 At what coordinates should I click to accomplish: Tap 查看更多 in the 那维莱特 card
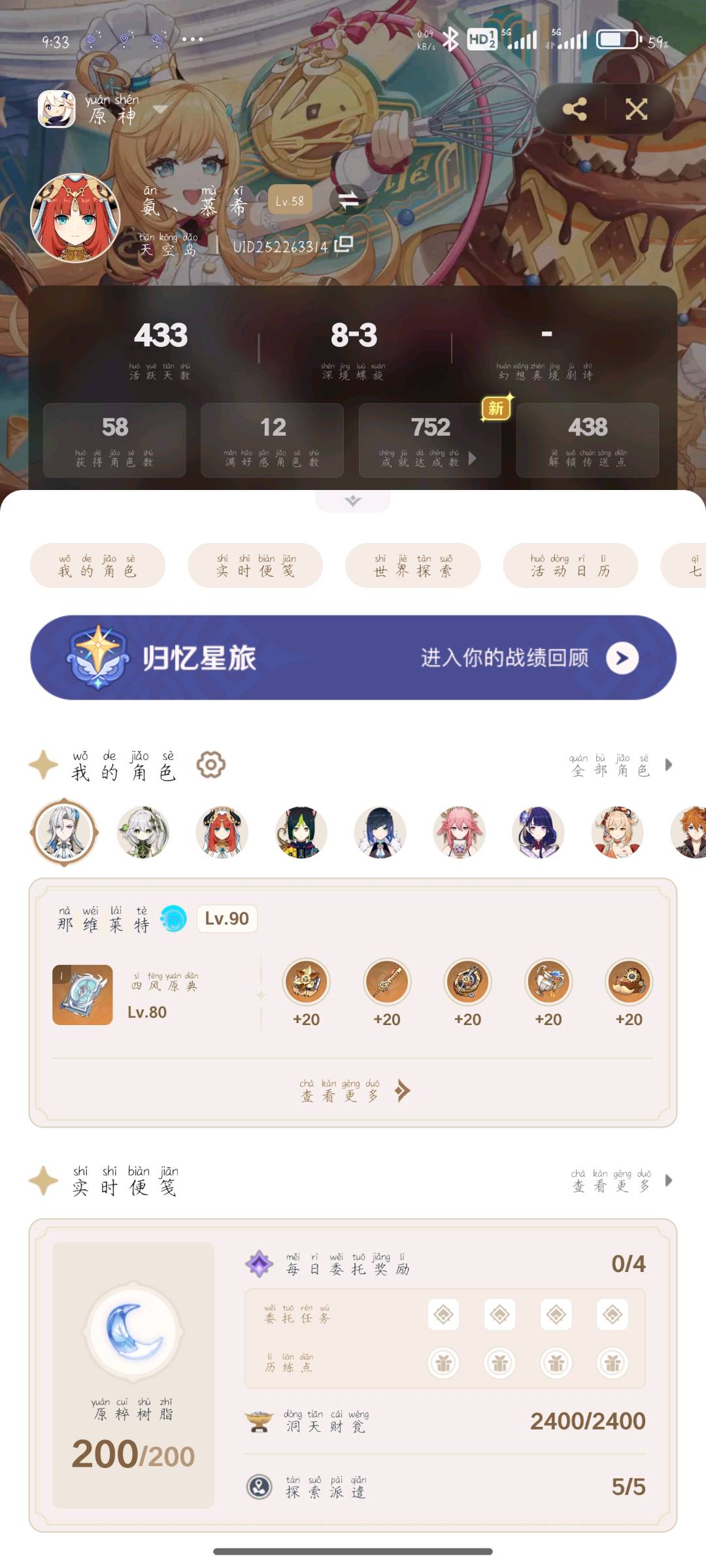[353, 1090]
